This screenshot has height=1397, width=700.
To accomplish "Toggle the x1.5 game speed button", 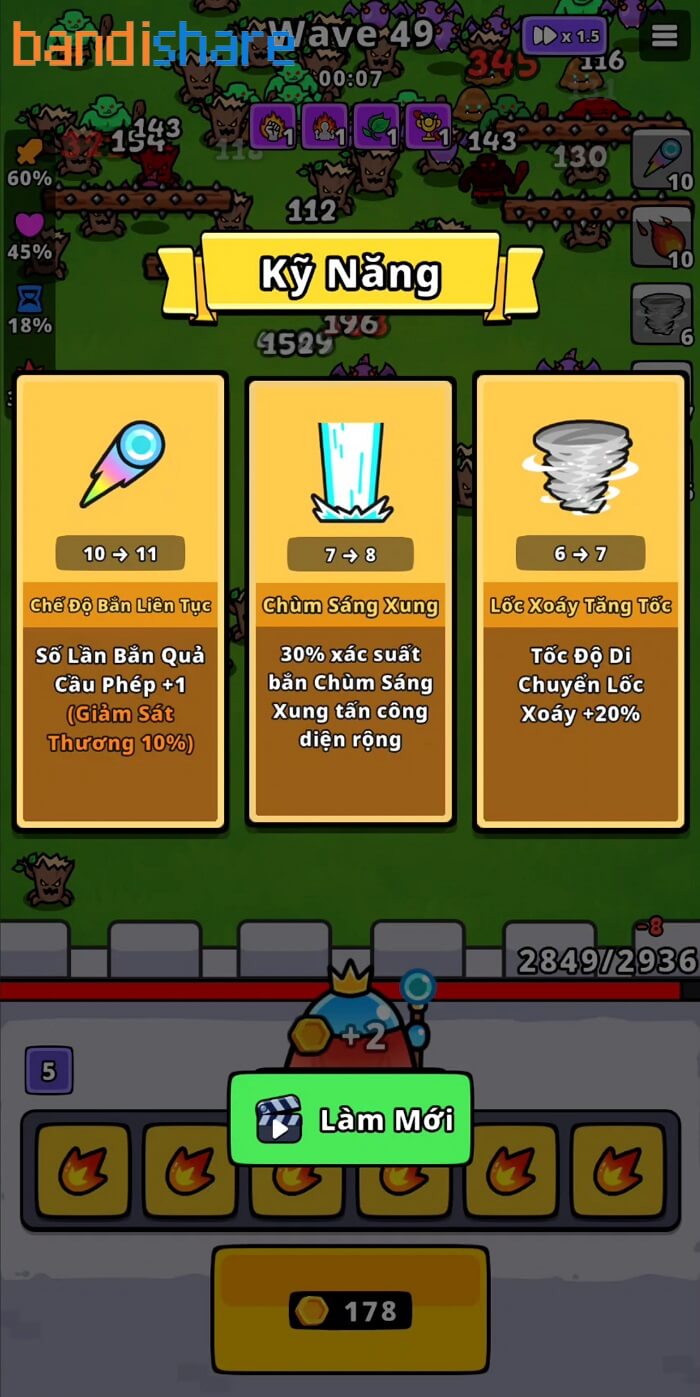I will click(564, 36).
